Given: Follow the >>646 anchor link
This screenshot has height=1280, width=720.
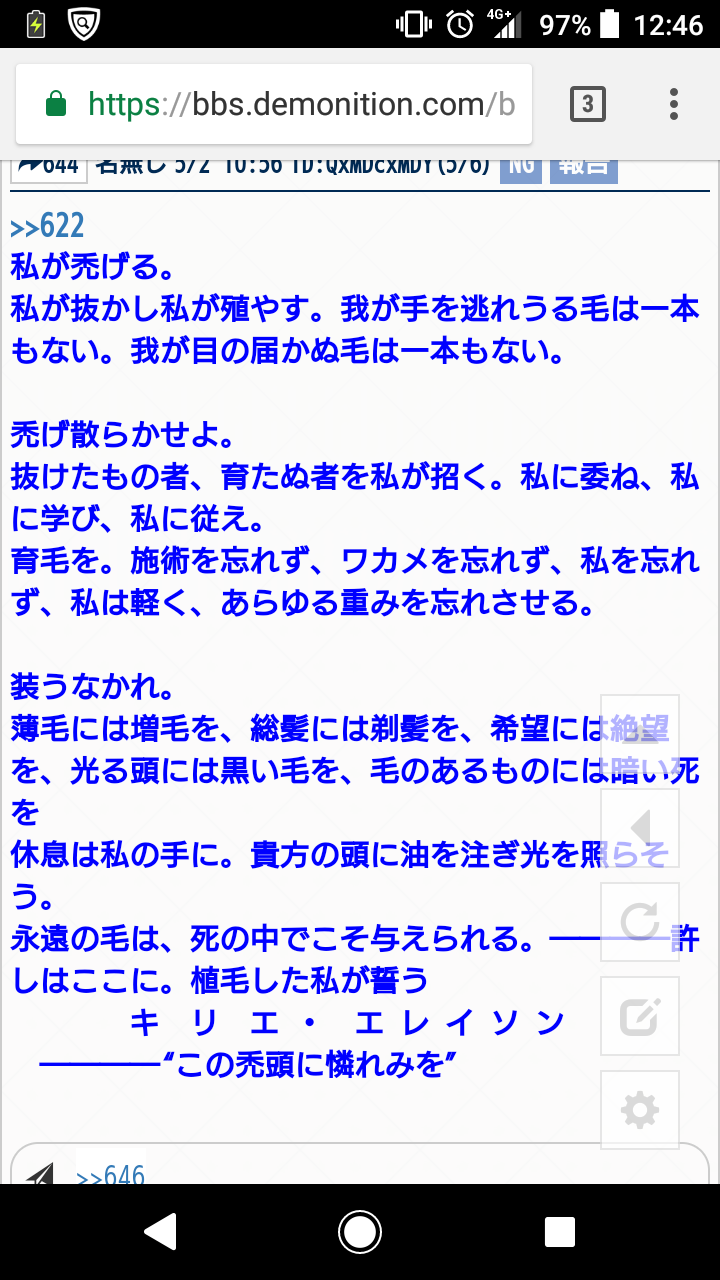Looking at the screenshot, I should (111, 1174).
